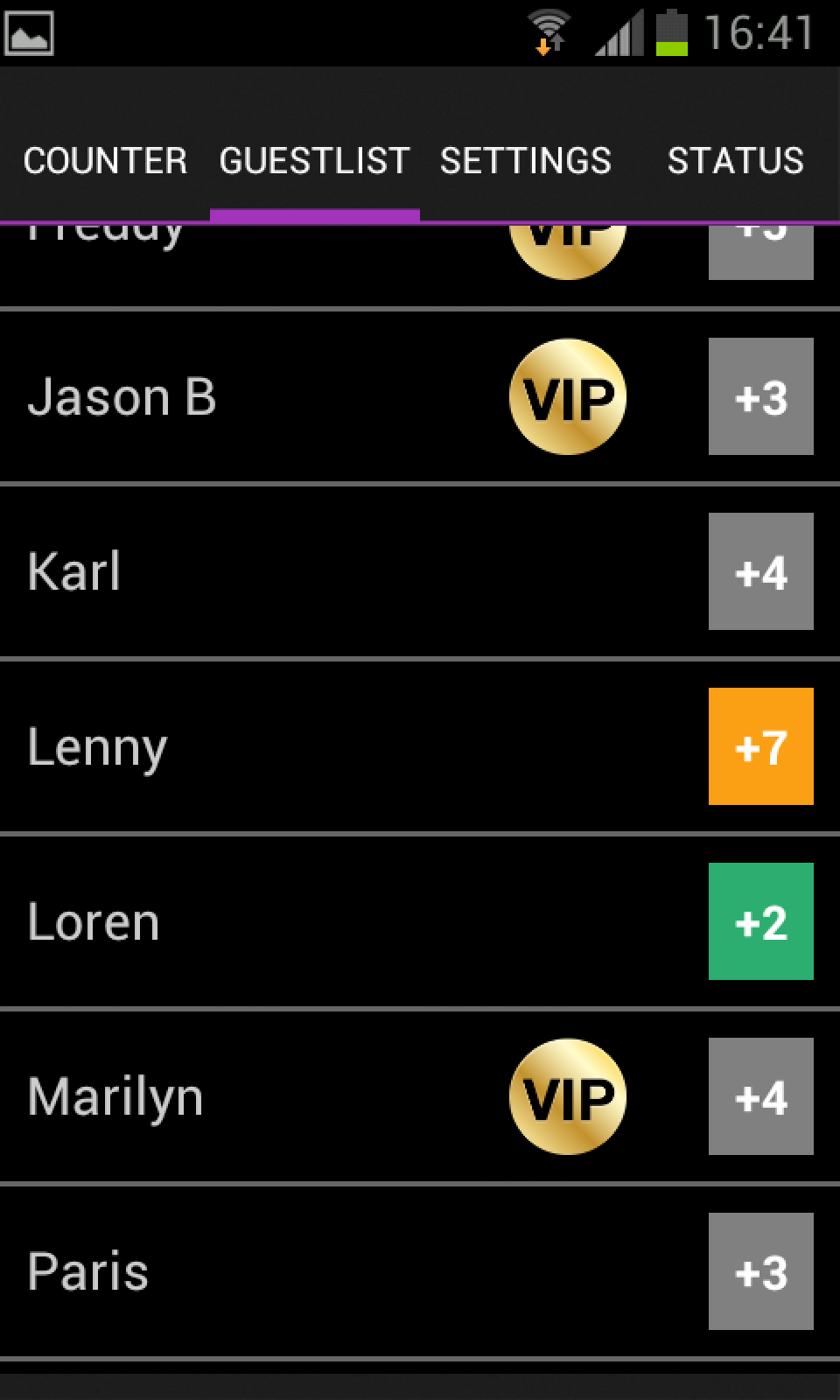The image size is (840, 1400).
Task: Tap the +3 button for Paris
Action: click(760, 1271)
